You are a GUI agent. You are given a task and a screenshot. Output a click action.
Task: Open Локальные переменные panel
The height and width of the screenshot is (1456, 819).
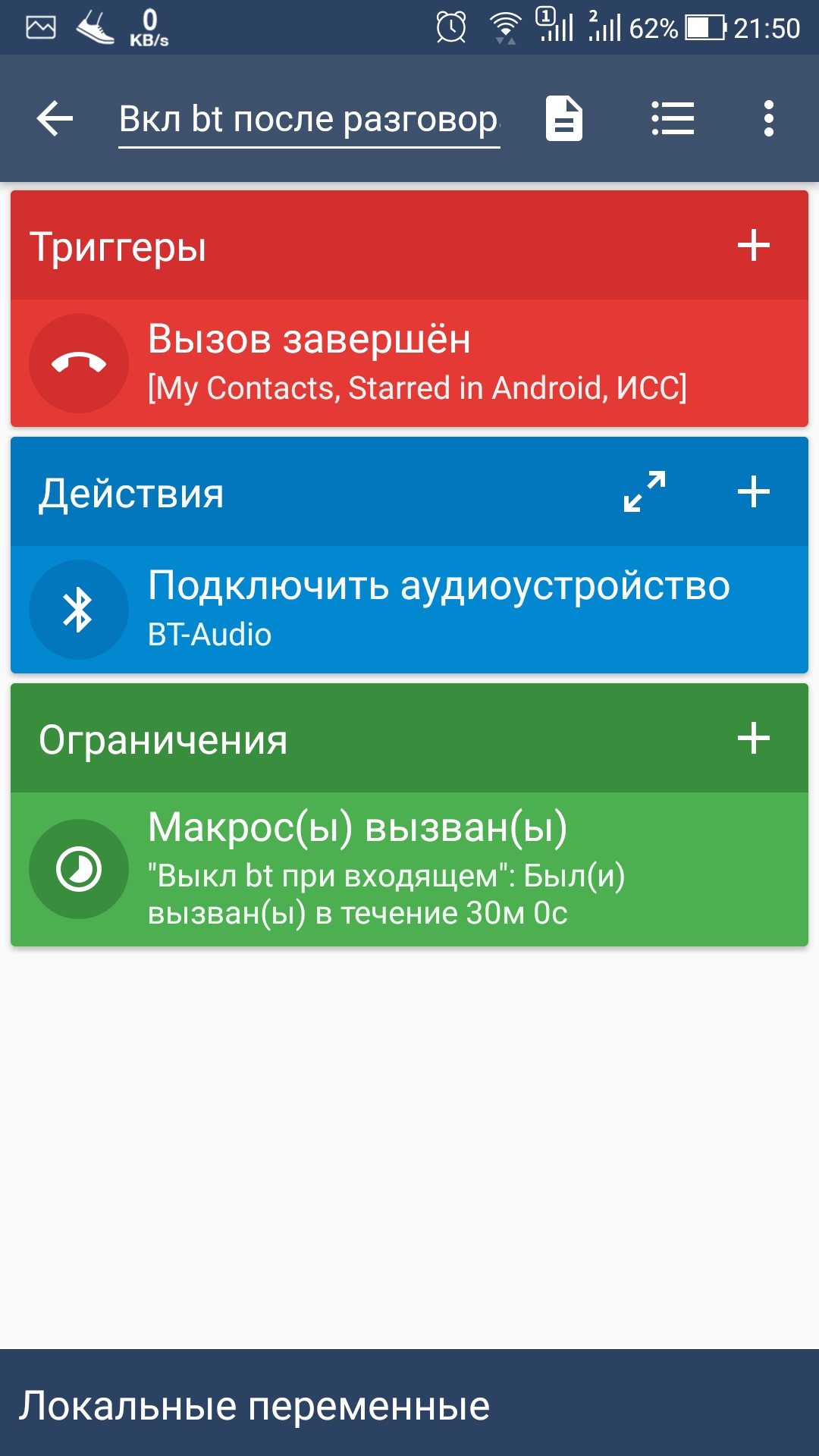(x=409, y=1405)
